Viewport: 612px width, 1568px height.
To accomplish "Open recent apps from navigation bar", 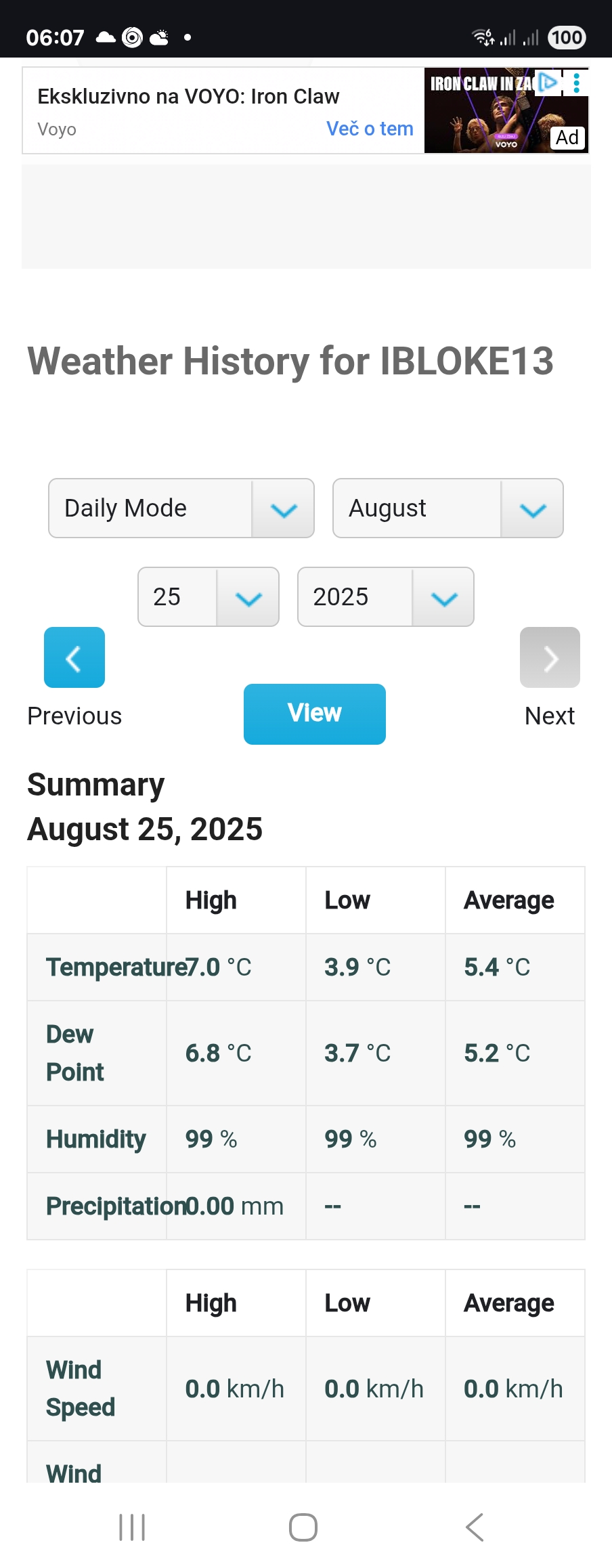I will (x=132, y=1527).
